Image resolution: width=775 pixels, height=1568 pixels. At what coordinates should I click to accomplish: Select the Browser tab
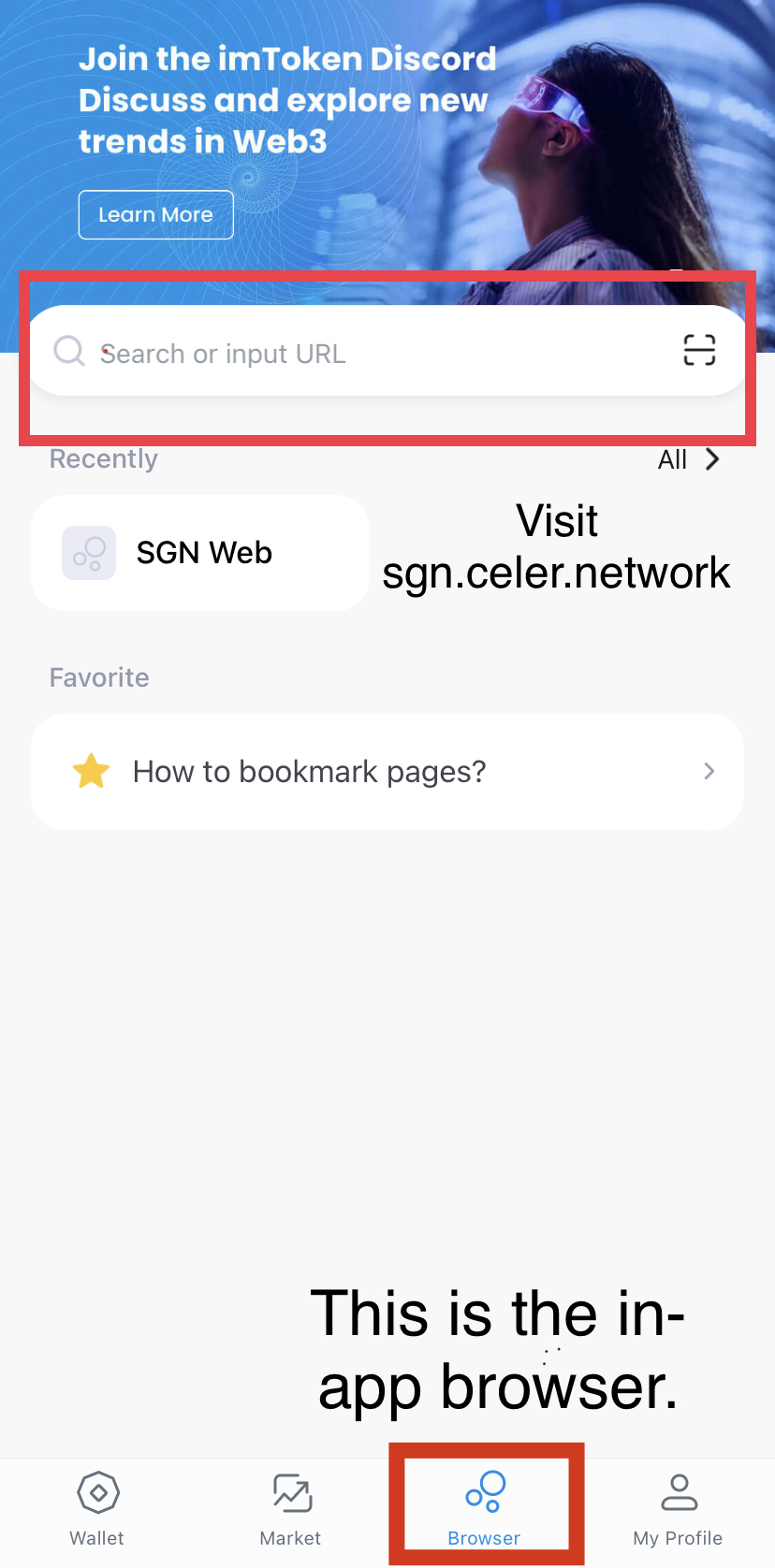pyautogui.click(x=485, y=1508)
